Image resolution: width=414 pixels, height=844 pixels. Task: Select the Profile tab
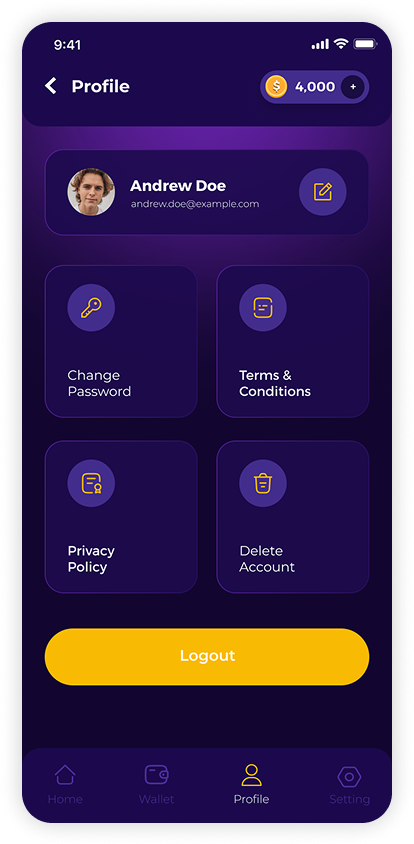coord(251,784)
